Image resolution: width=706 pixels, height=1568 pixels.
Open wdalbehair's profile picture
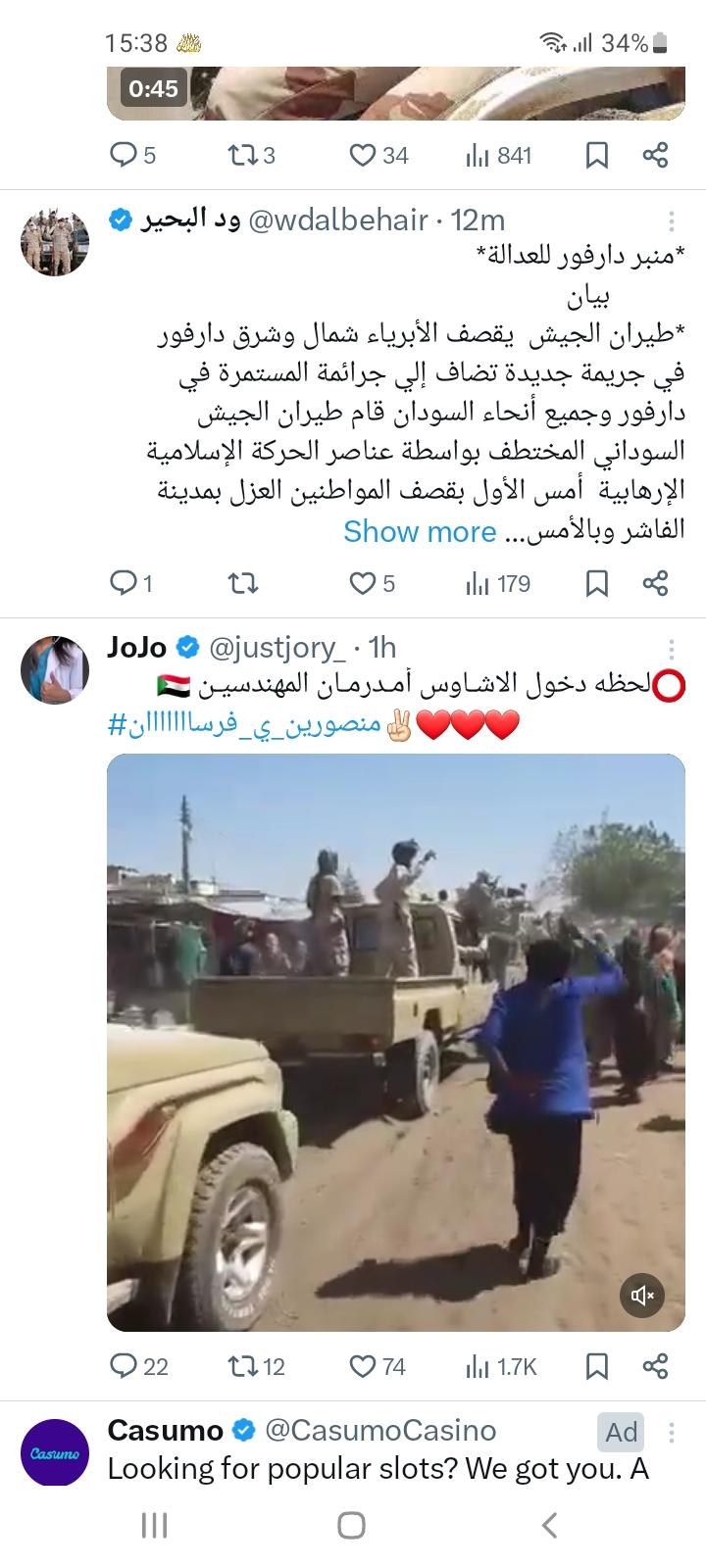click(x=55, y=242)
